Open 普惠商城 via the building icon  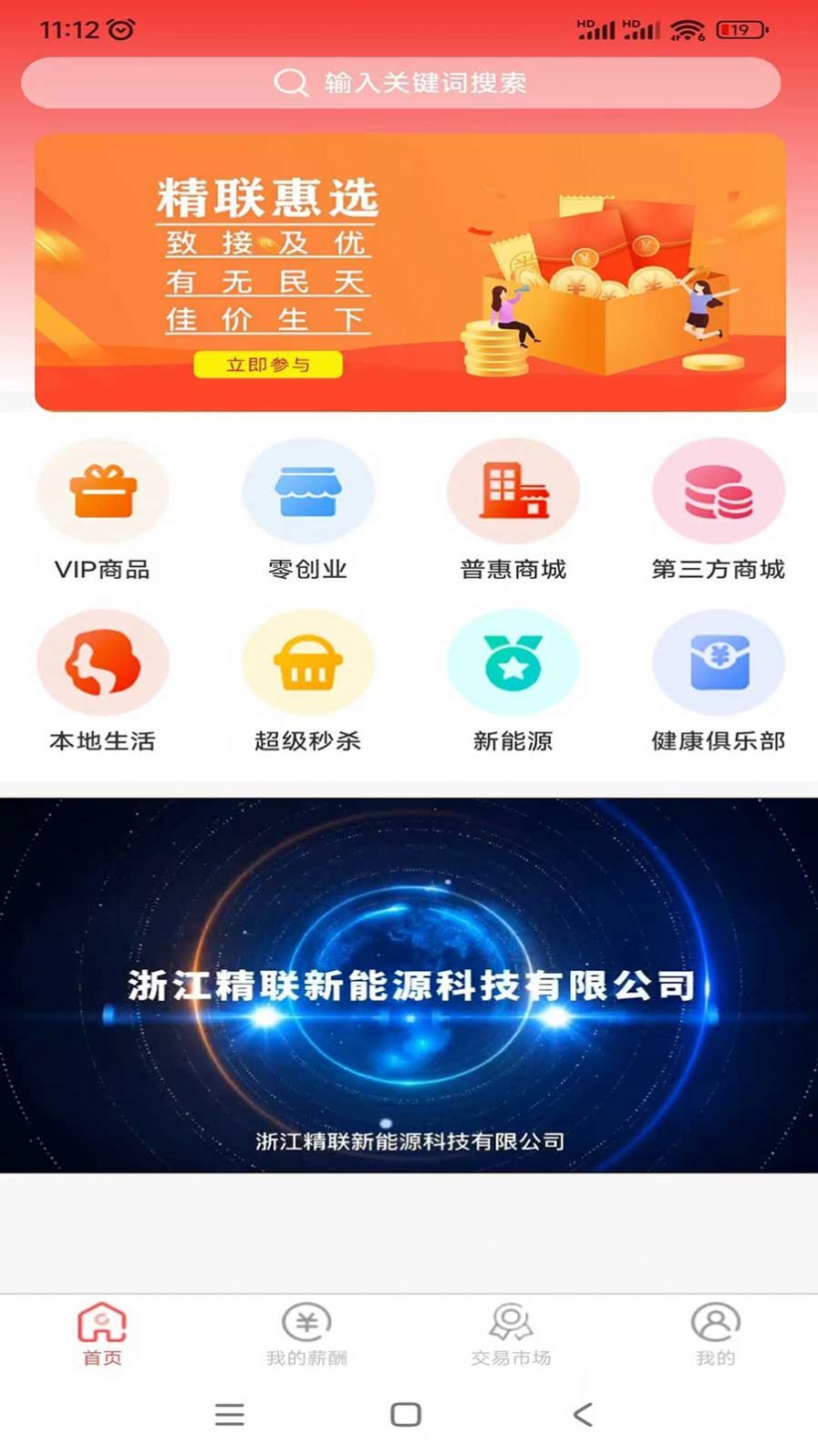[x=513, y=490]
